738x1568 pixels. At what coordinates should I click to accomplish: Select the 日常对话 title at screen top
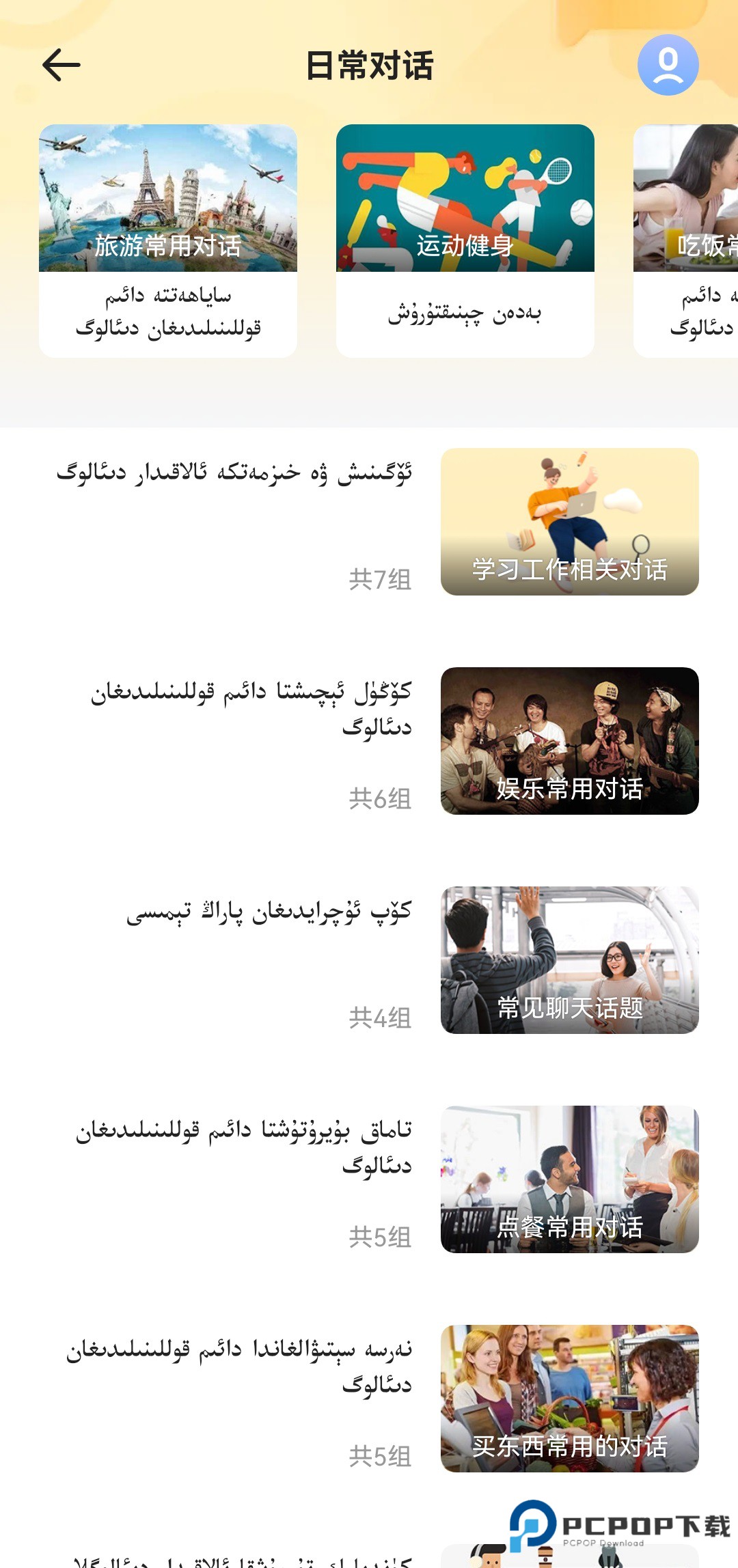click(369, 63)
